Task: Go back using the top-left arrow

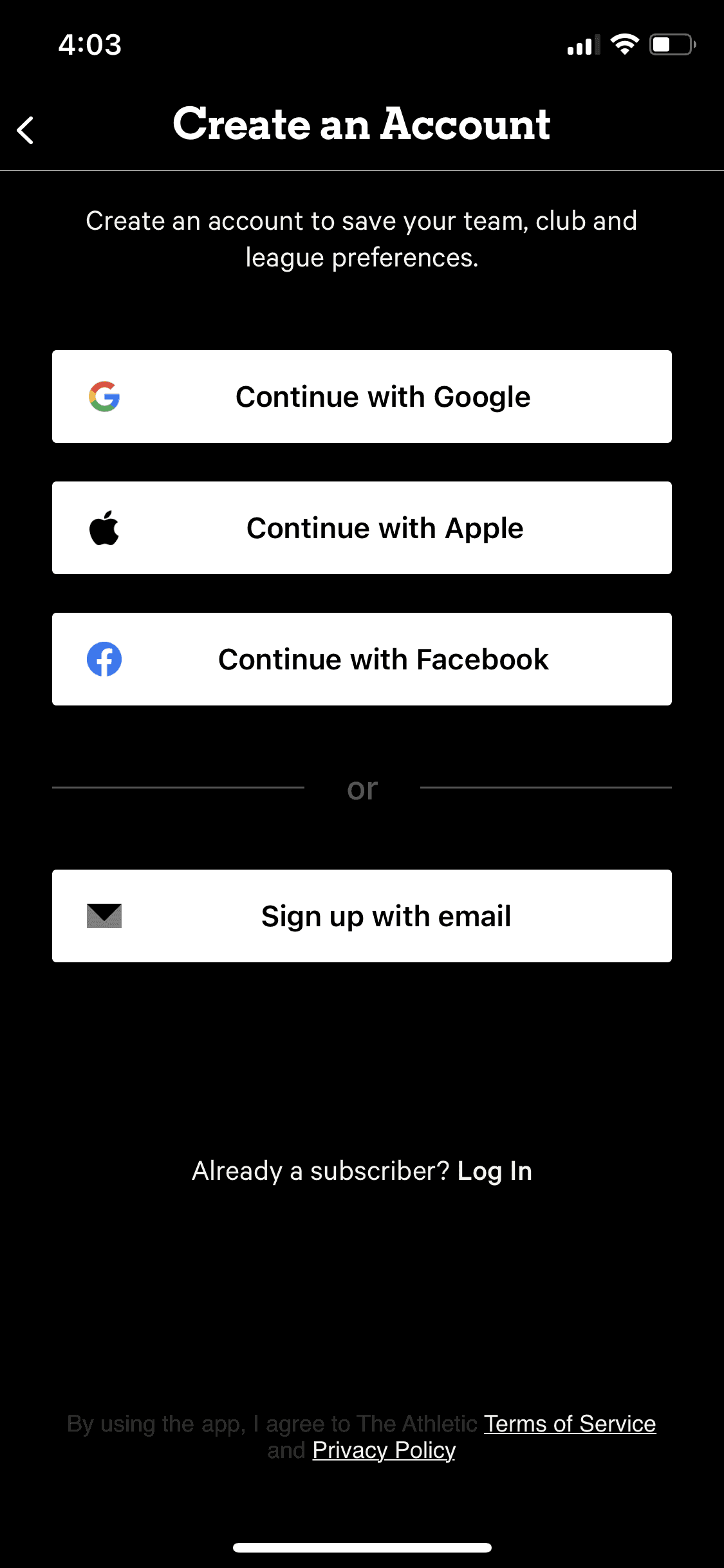Action: click(x=26, y=130)
